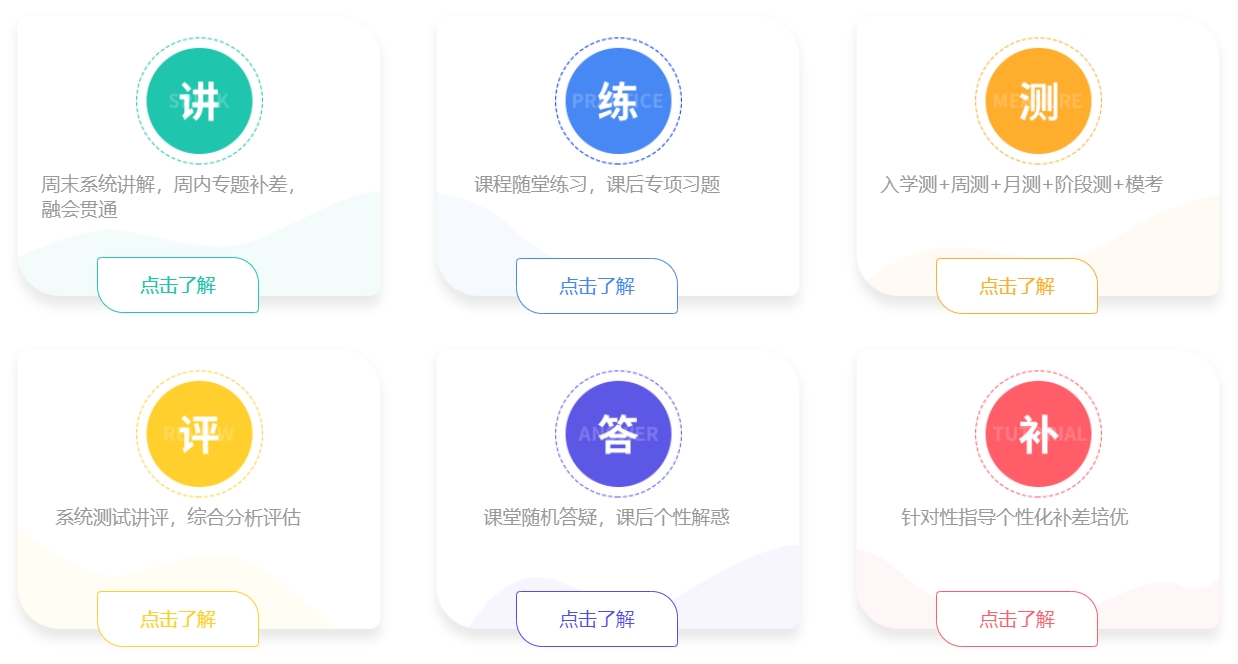Tap 点击了解 on the 补 tutorial card
The image size is (1238, 664).
[1017, 619]
